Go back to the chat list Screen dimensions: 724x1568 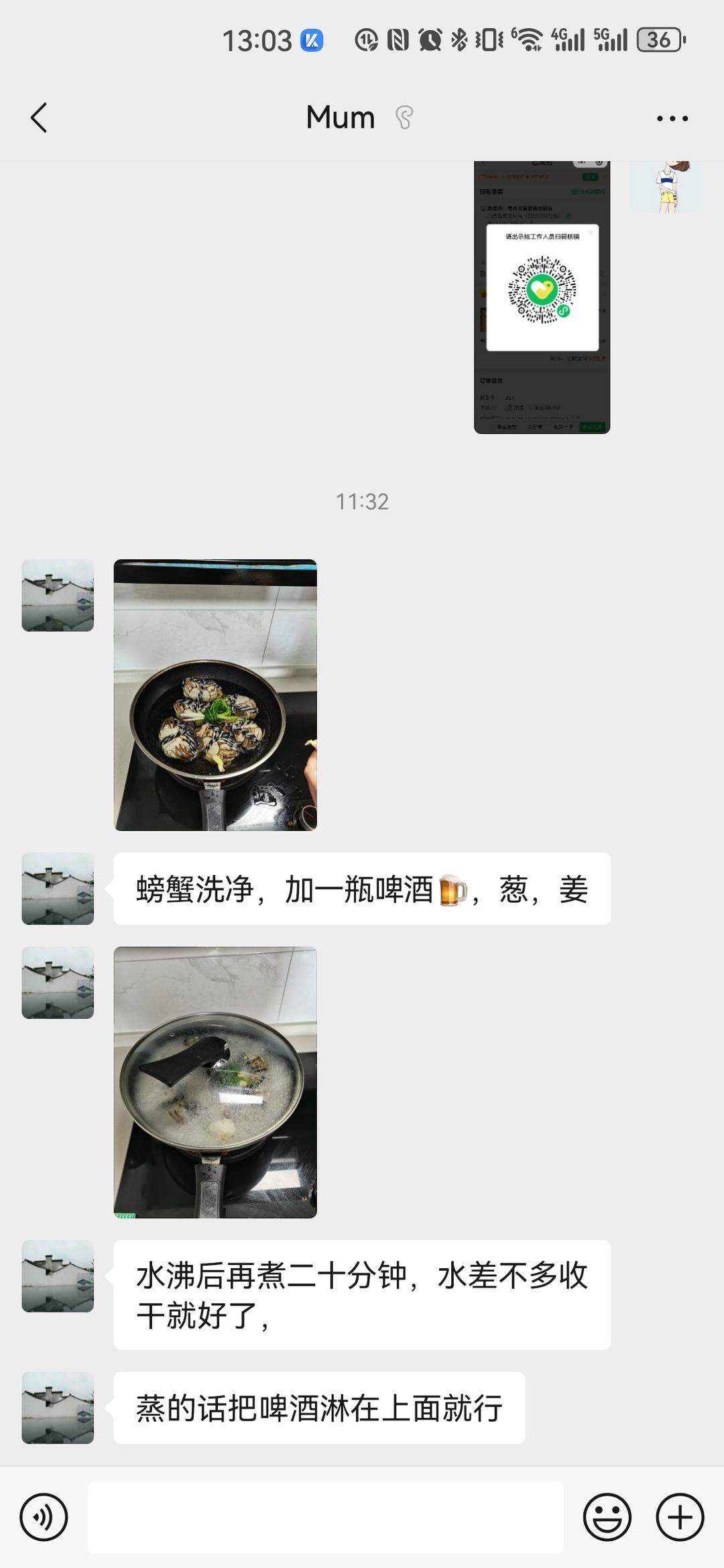point(39,118)
